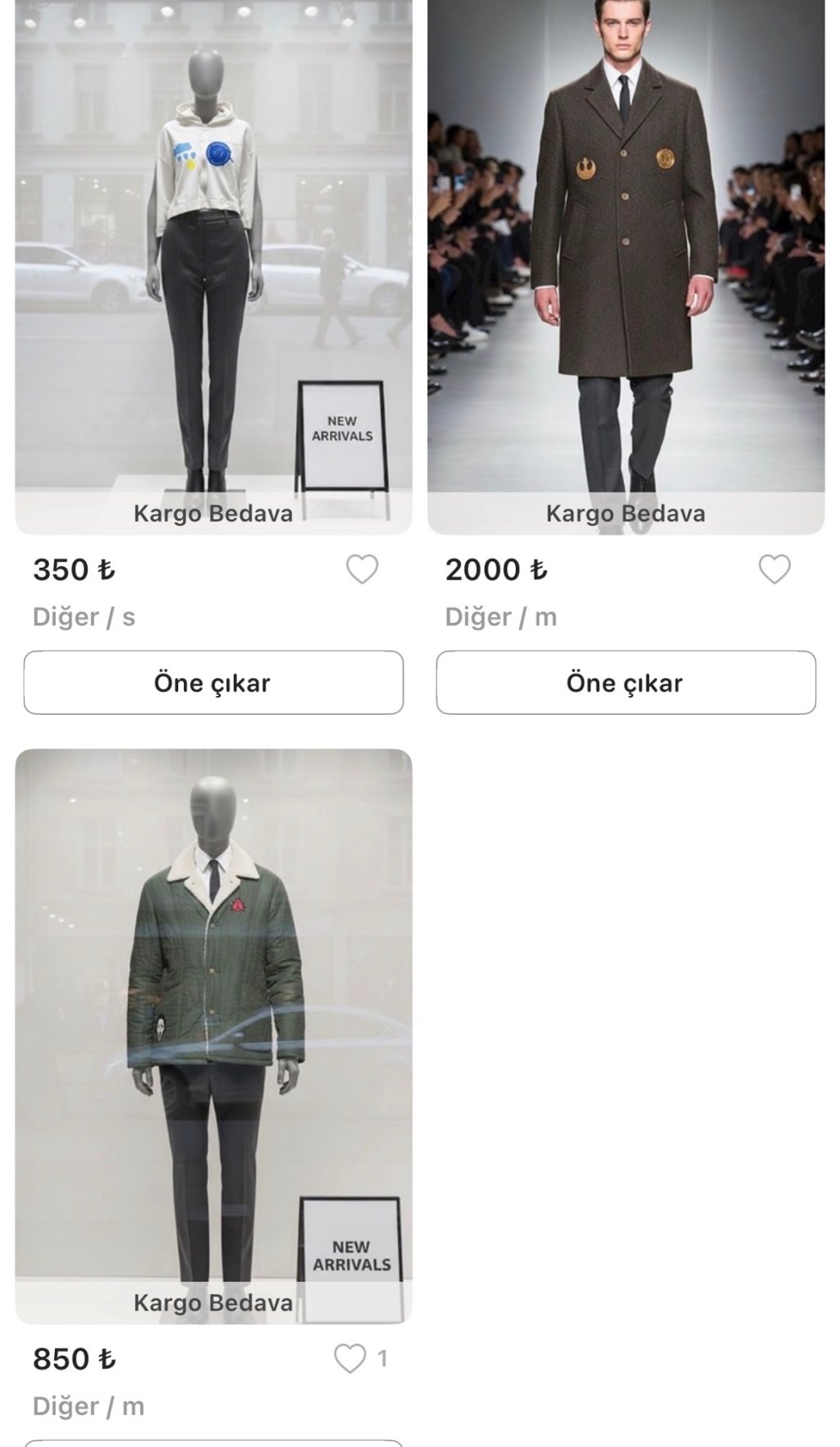The image size is (840, 1447).
Task: Select 'Kargo Bedava' banner on the coat
Action: tap(625, 512)
